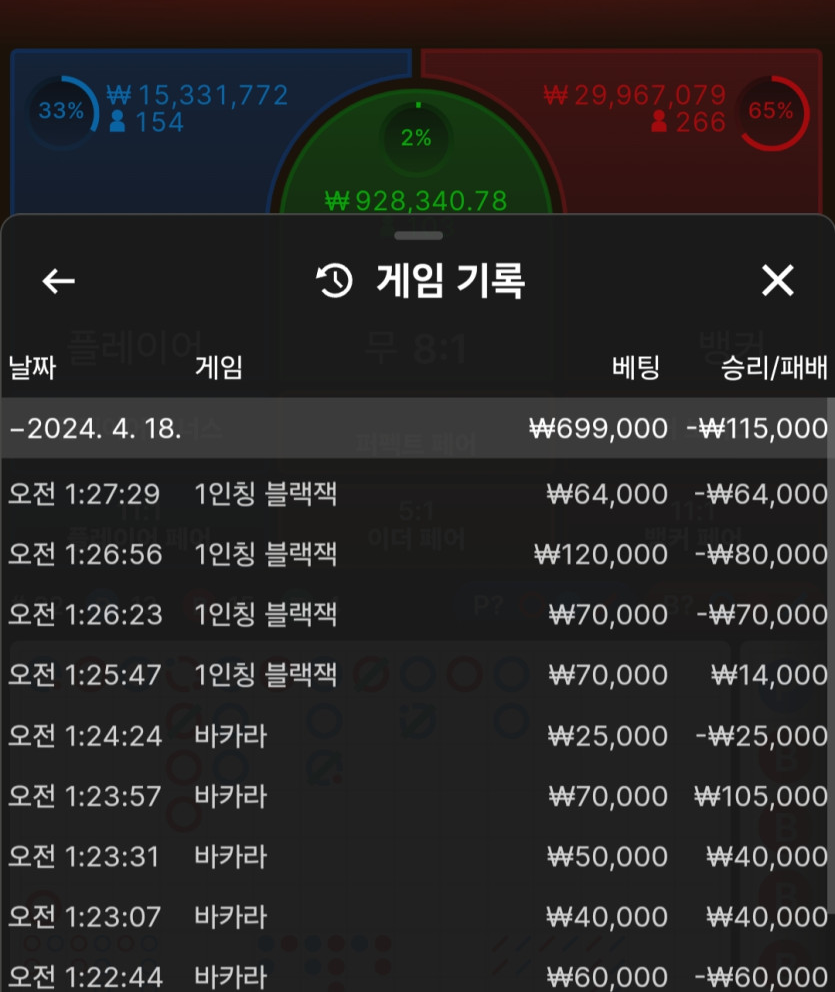
Task: Open the 오전 1:26:23 블랙잭 record
Action: [417, 614]
